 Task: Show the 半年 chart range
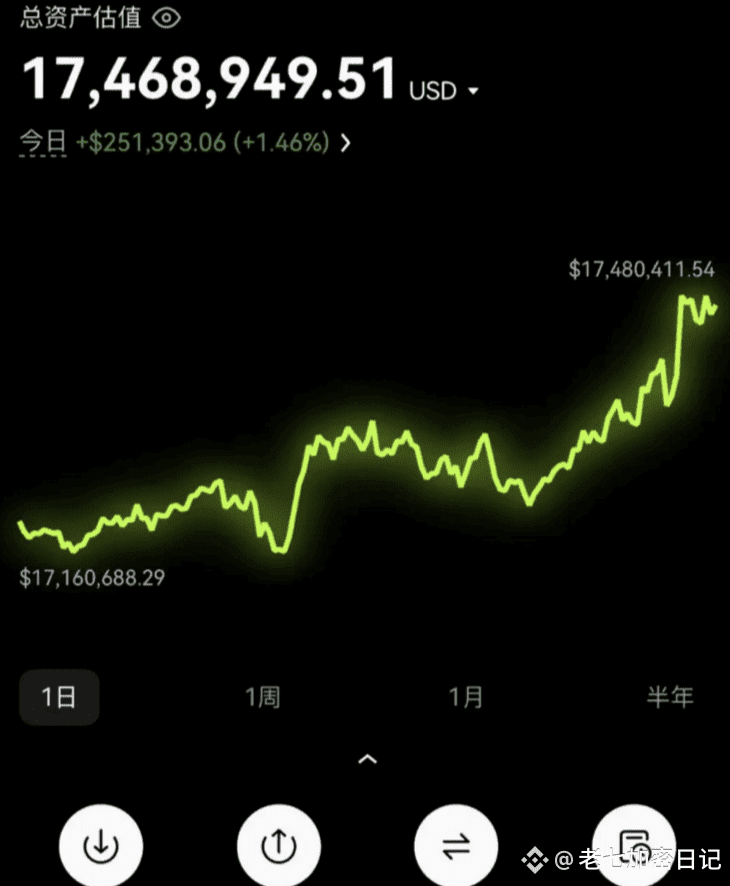coord(669,697)
